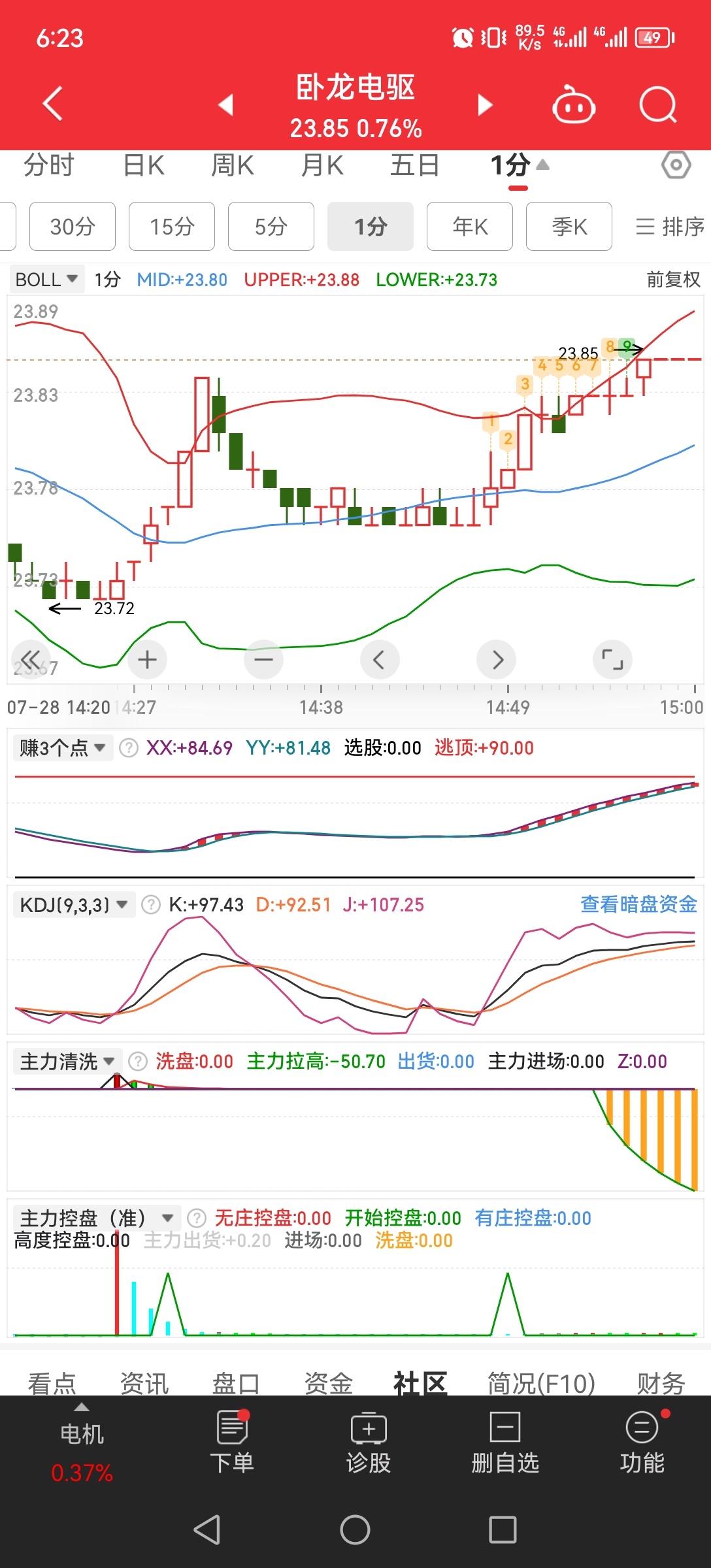
Task: Remove stock via 删自选
Action: (505, 1443)
